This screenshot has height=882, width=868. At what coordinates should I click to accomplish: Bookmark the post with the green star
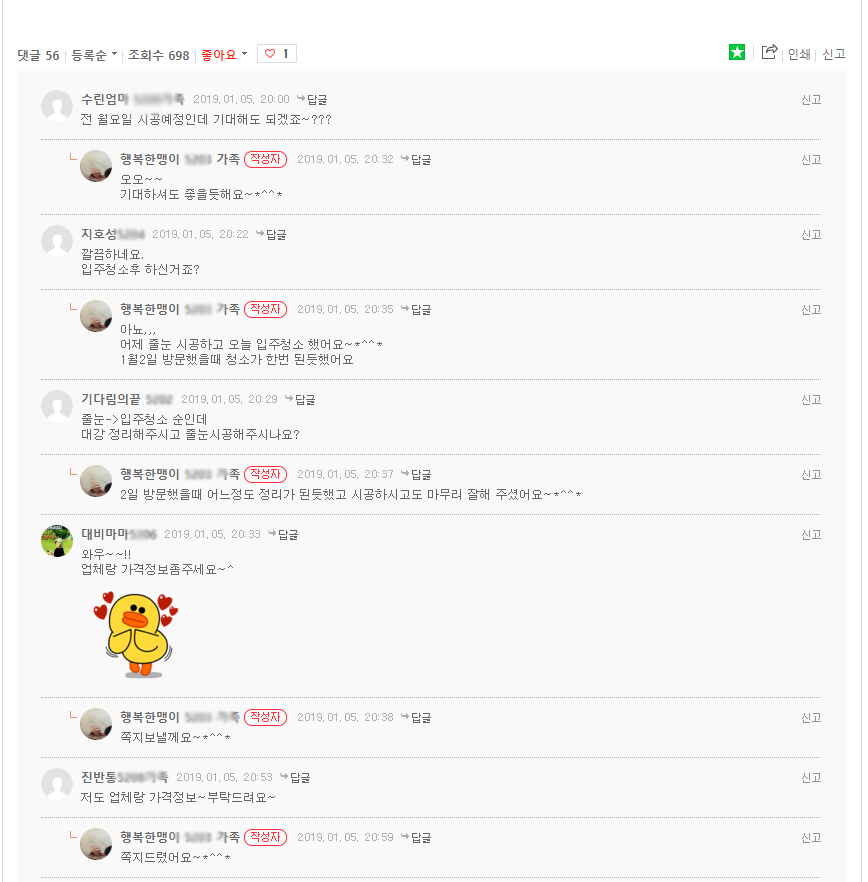[x=737, y=53]
